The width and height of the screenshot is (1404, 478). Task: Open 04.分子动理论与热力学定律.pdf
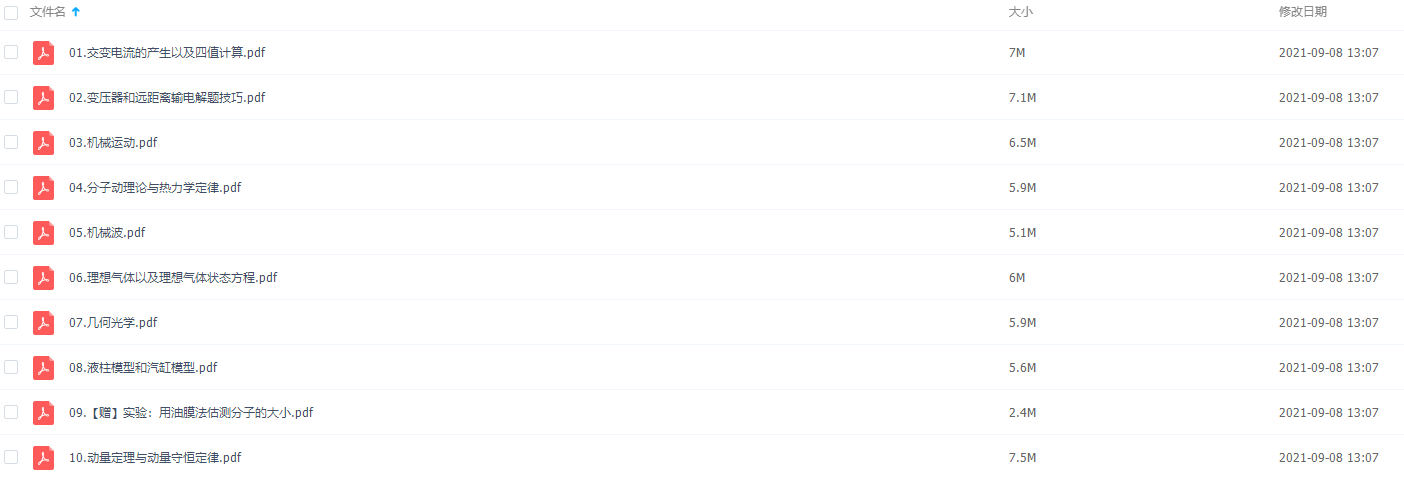155,188
